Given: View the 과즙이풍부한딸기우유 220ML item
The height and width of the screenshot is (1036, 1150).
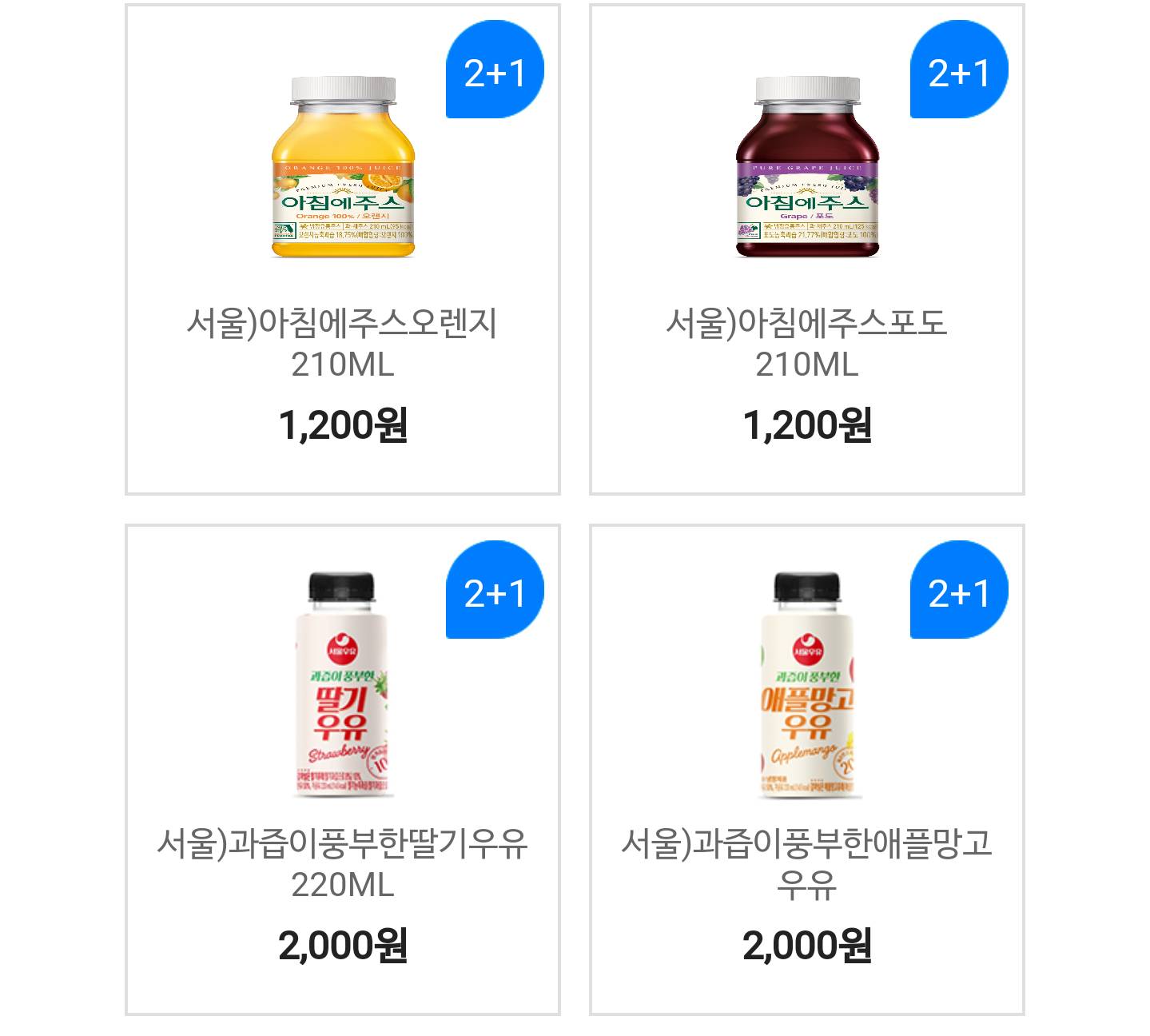Looking at the screenshot, I should pyautogui.click(x=343, y=770).
